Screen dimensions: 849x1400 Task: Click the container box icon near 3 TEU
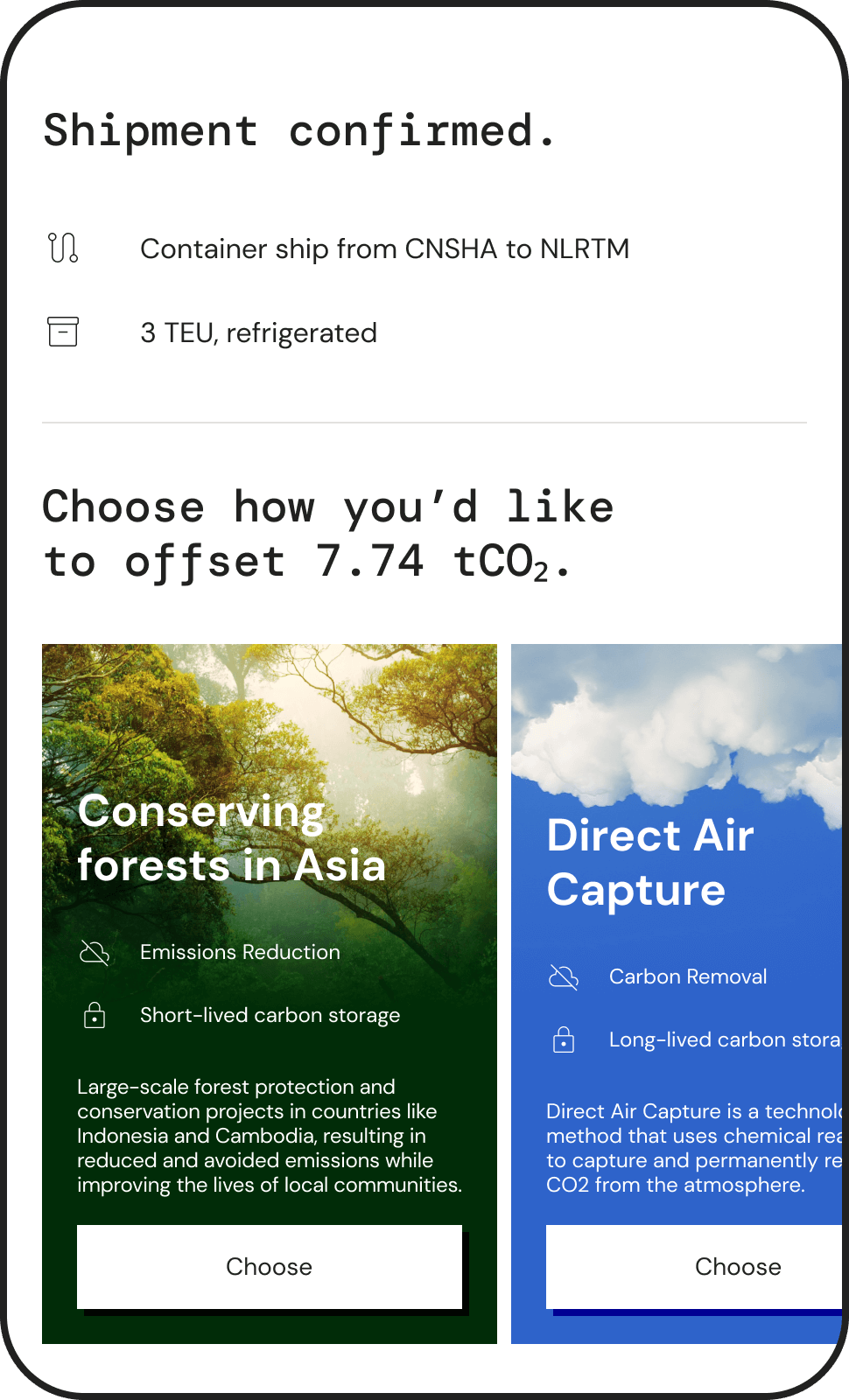(x=62, y=332)
